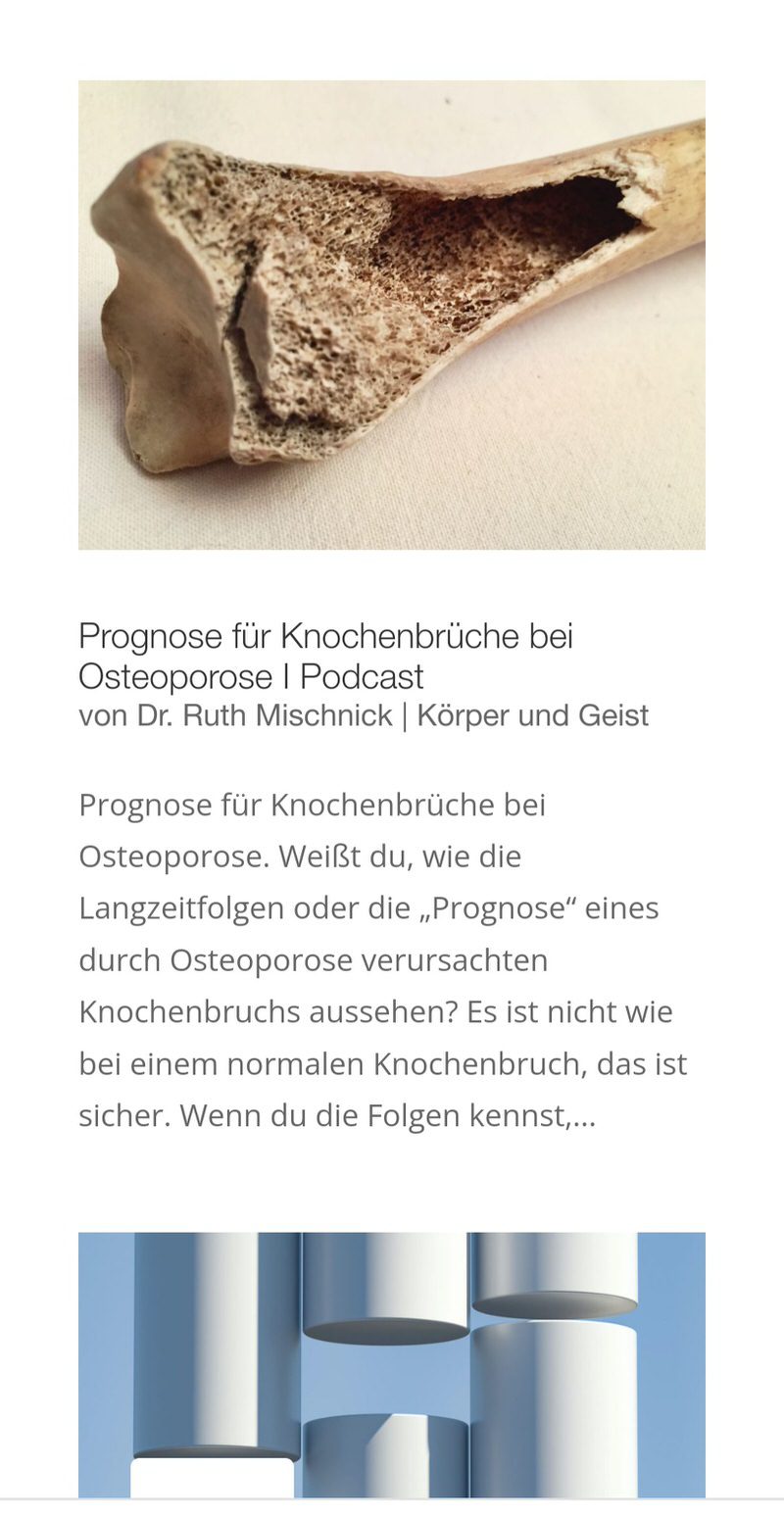784x1518 pixels.
Task: Open the bone fracture article image
Action: pyautogui.click(x=392, y=315)
